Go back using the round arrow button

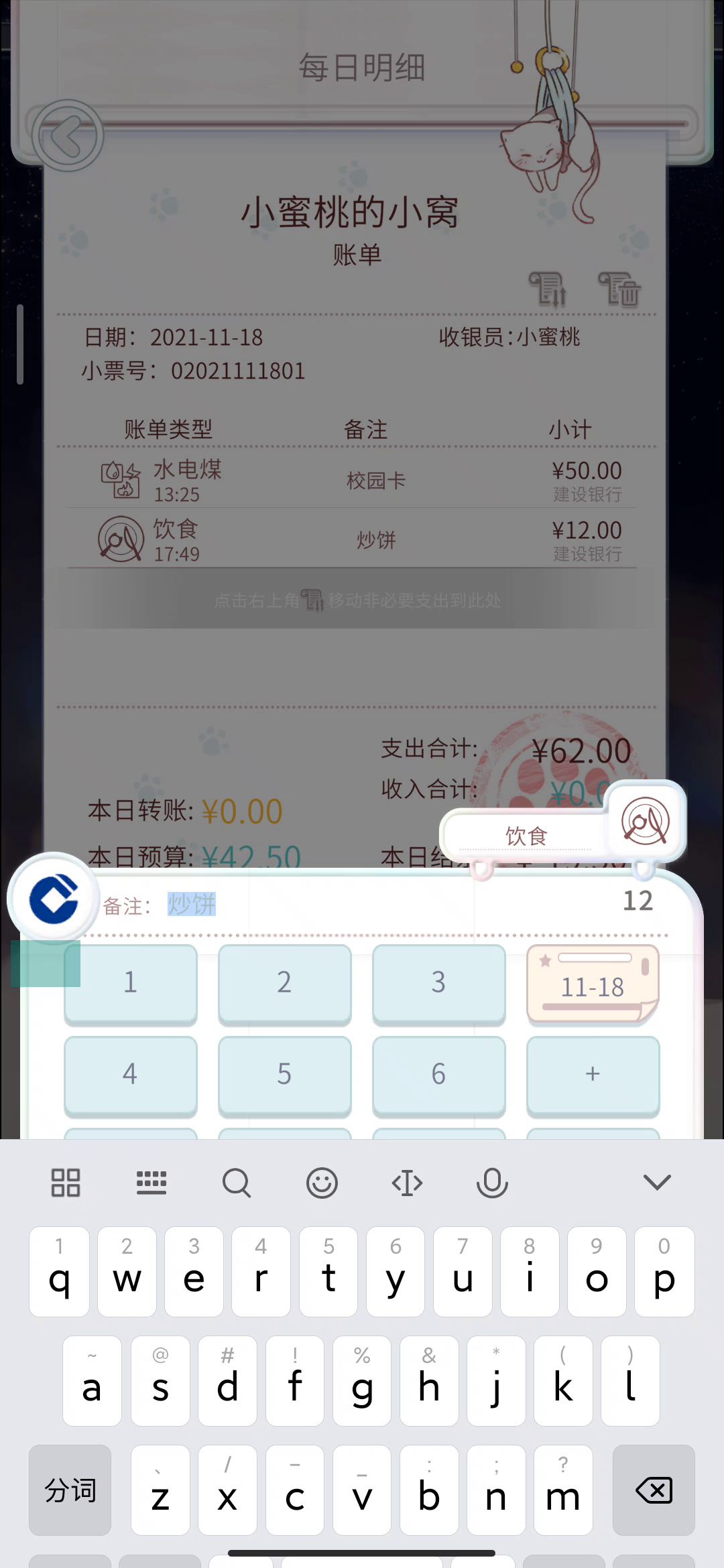tap(67, 135)
